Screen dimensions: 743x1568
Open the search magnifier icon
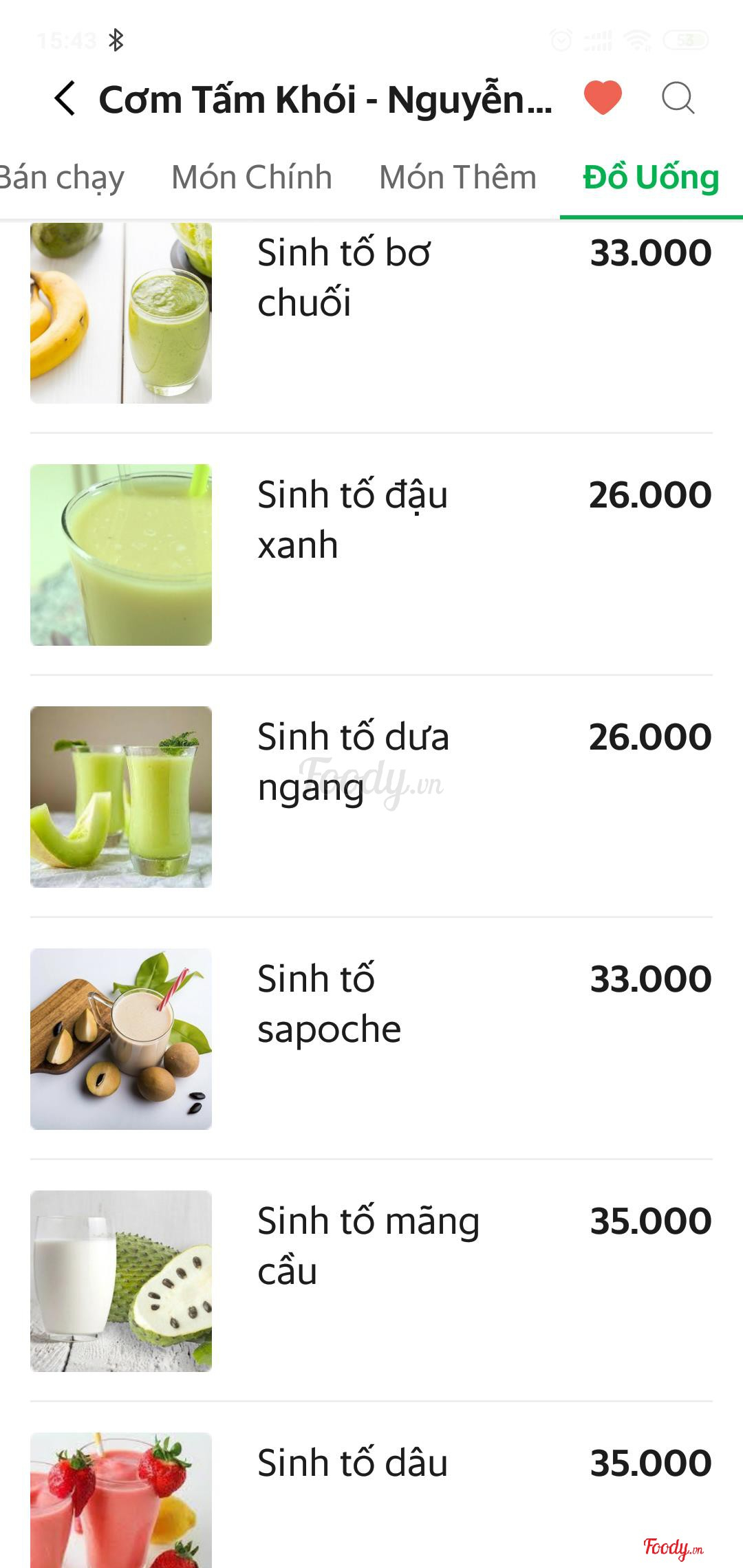(678, 98)
